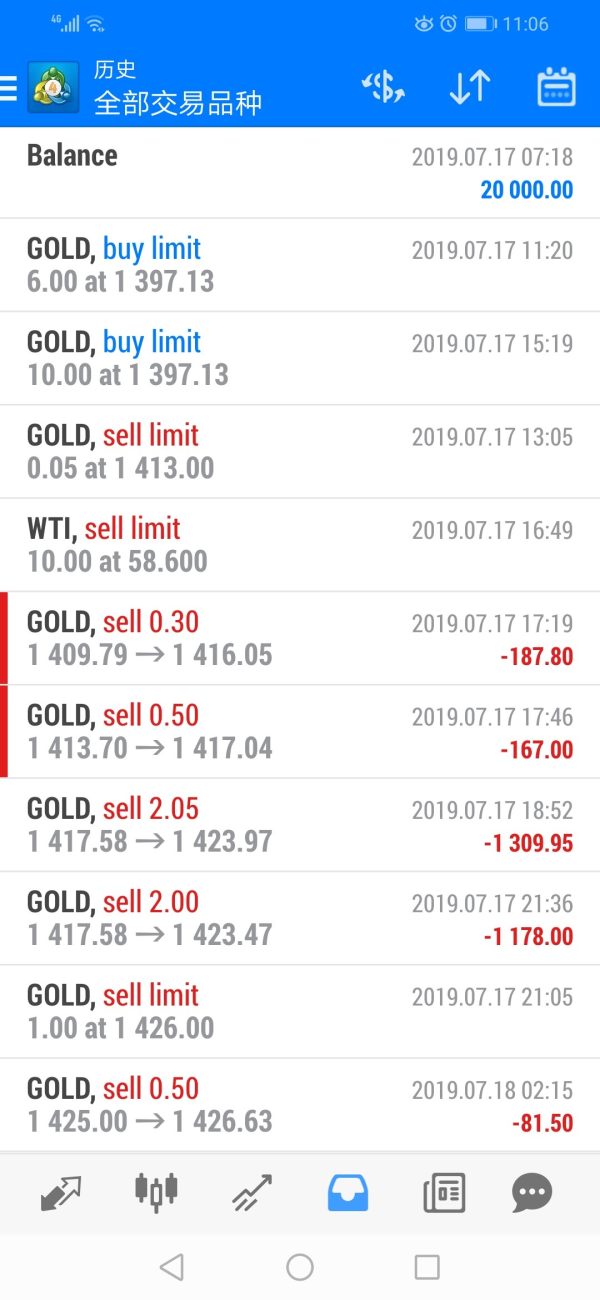
Task: Tap the Balance 20 000.00 entry
Action: [x=300, y=172]
